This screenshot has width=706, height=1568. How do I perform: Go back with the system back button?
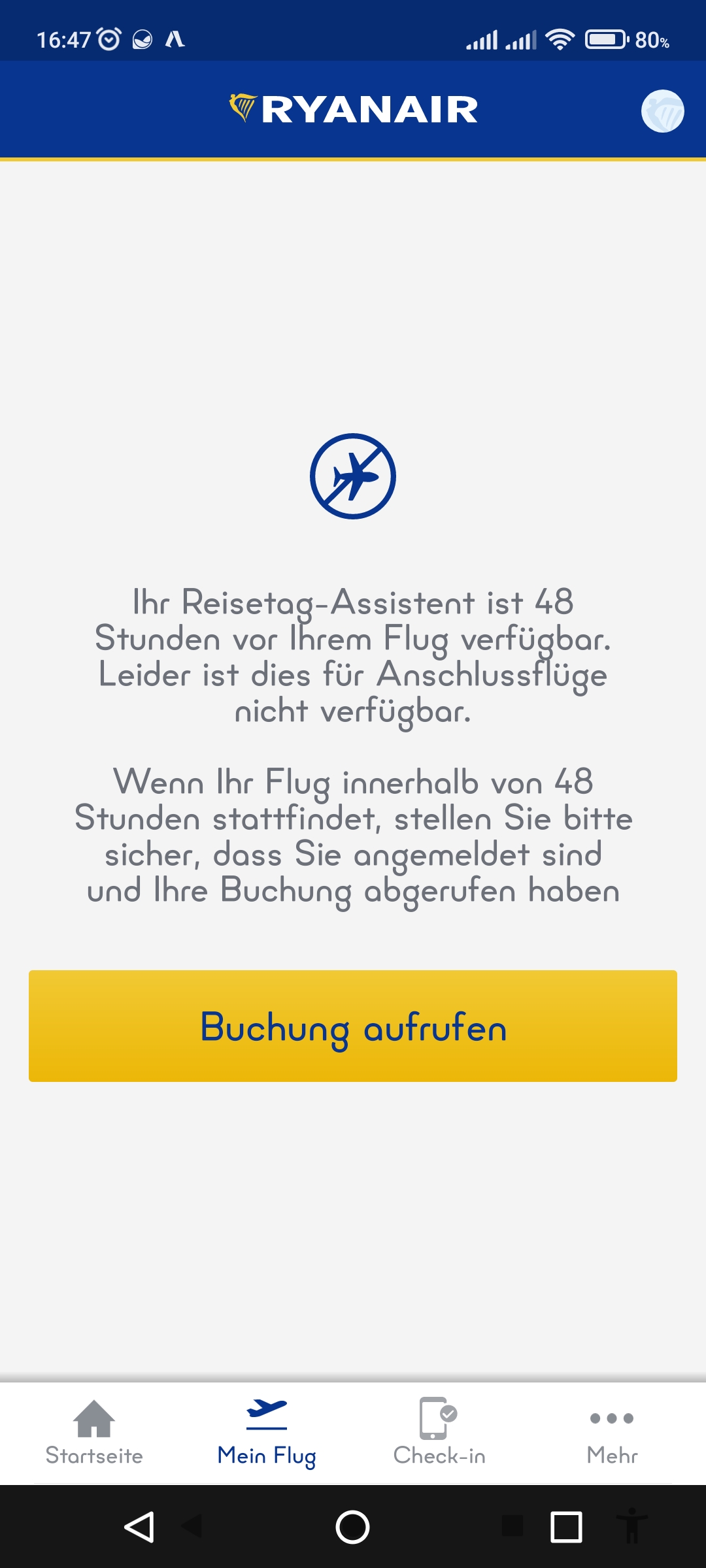139,1527
